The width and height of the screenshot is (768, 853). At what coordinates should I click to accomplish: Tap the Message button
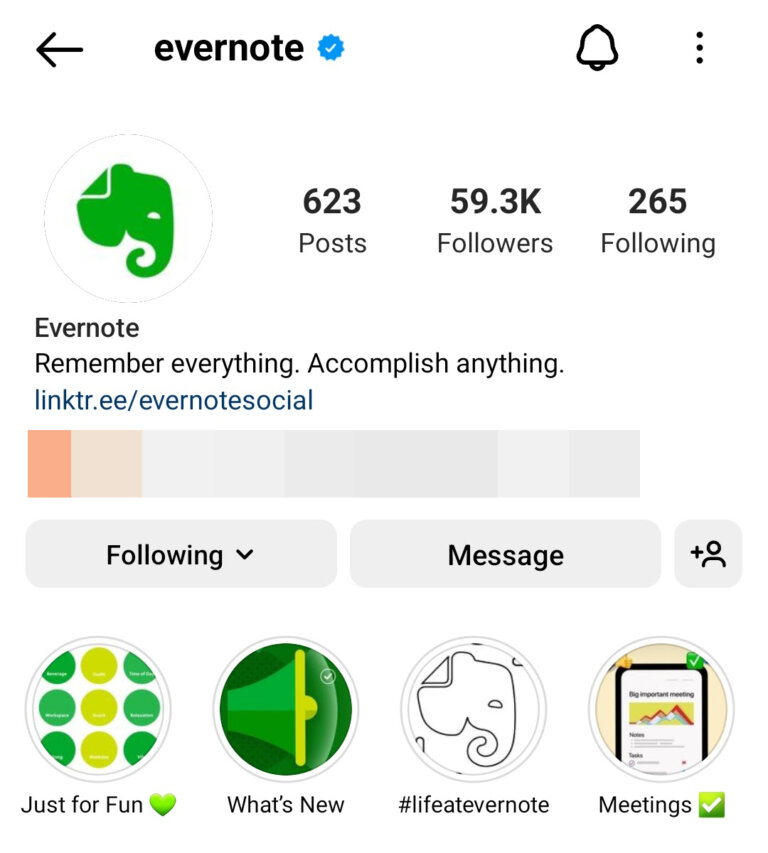[506, 554]
